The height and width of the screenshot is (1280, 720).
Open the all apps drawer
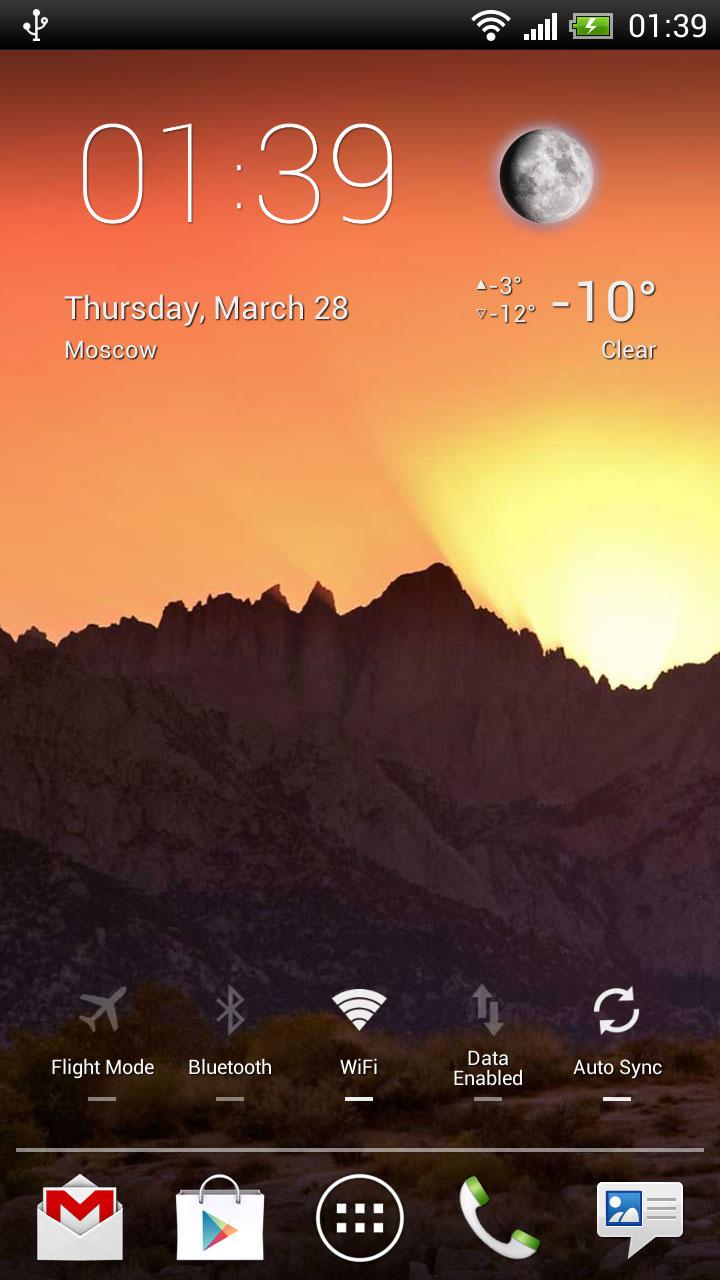[360, 1217]
